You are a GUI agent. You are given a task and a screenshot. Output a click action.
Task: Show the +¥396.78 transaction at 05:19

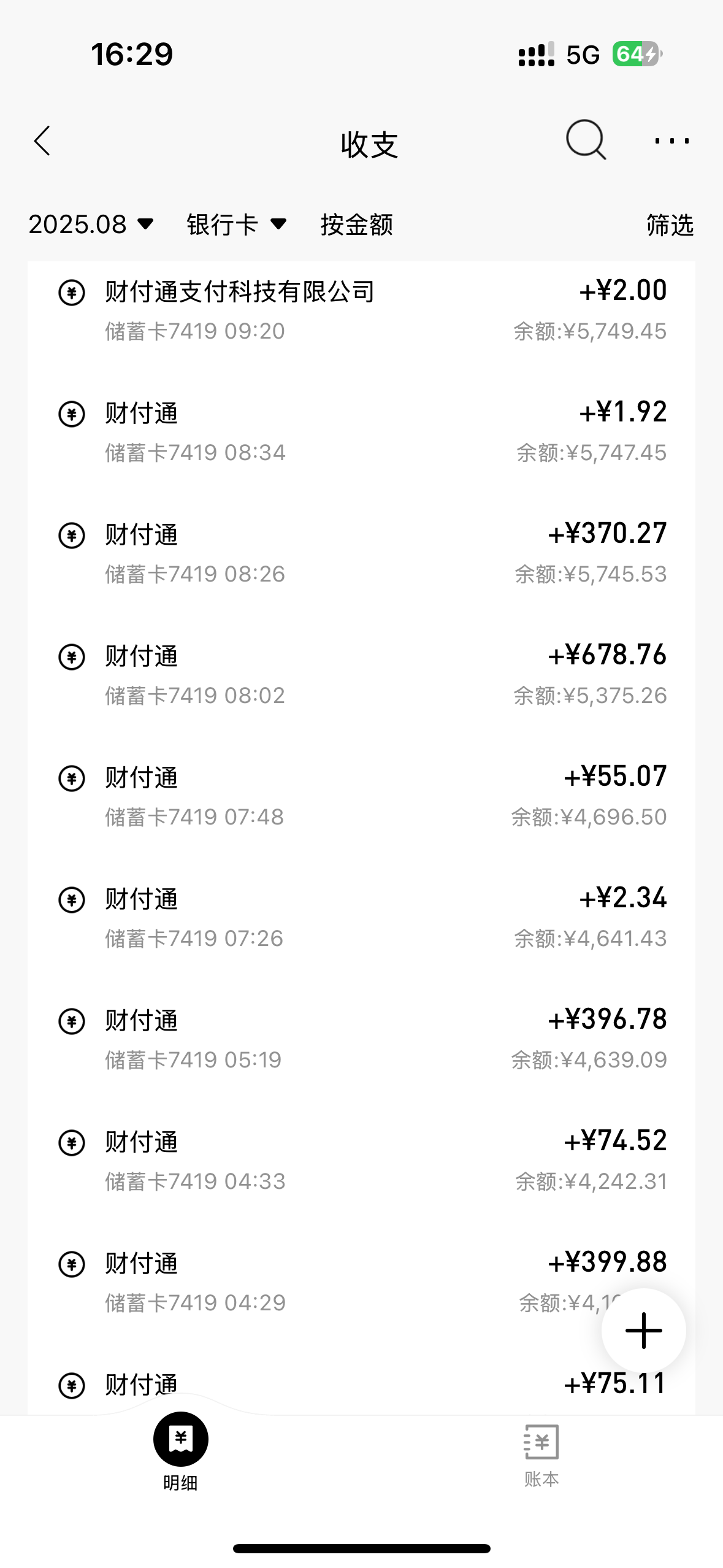pyautogui.click(x=361, y=1039)
